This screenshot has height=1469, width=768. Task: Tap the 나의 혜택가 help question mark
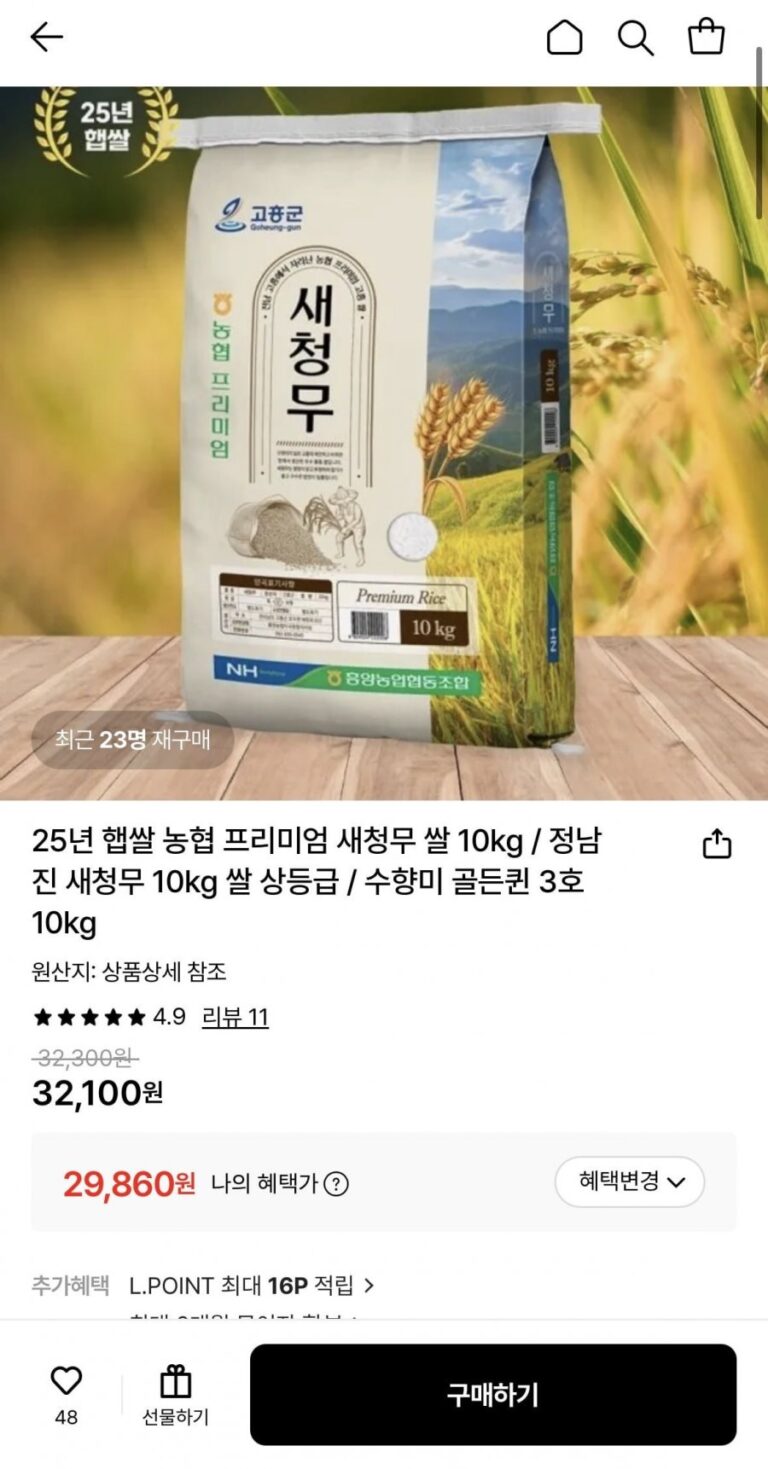coord(337,1184)
